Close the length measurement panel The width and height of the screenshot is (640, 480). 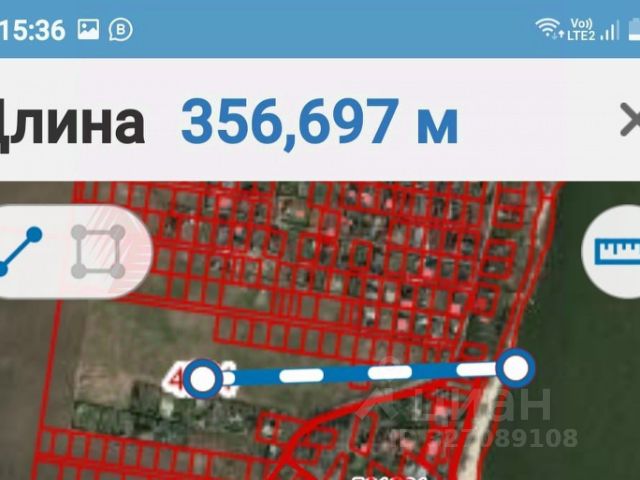[x=630, y=121]
